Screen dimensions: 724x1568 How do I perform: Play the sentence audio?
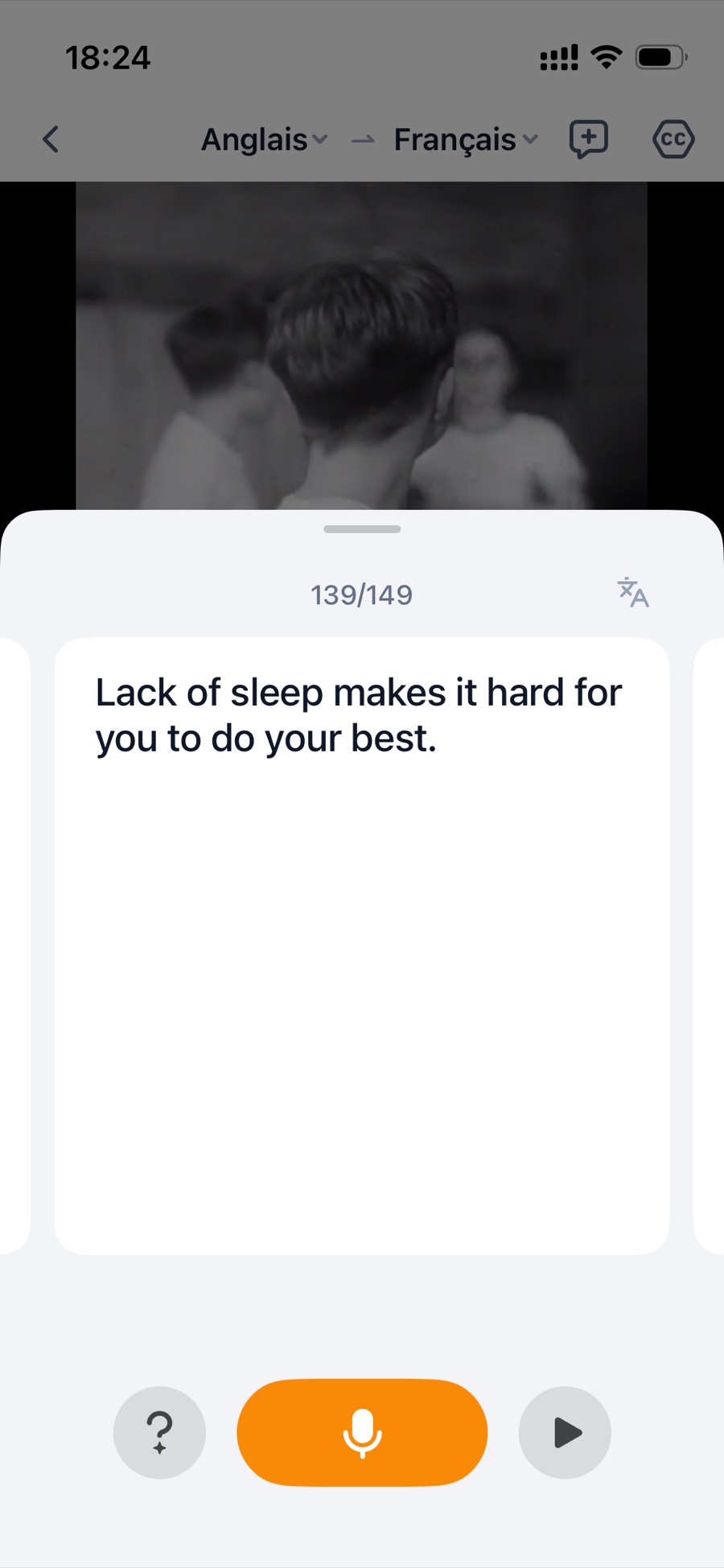click(565, 1432)
